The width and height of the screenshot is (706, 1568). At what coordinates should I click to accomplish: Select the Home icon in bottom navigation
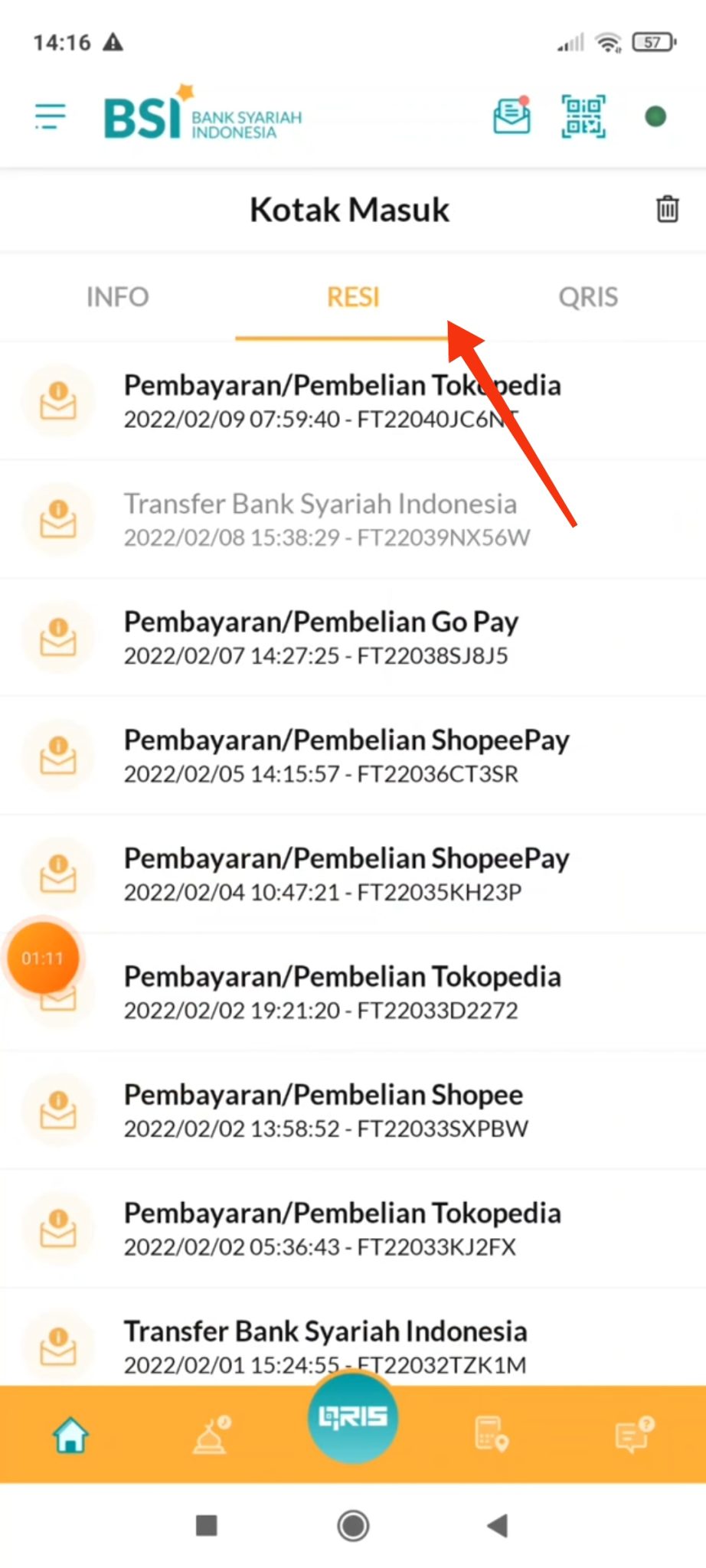tap(70, 1433)
